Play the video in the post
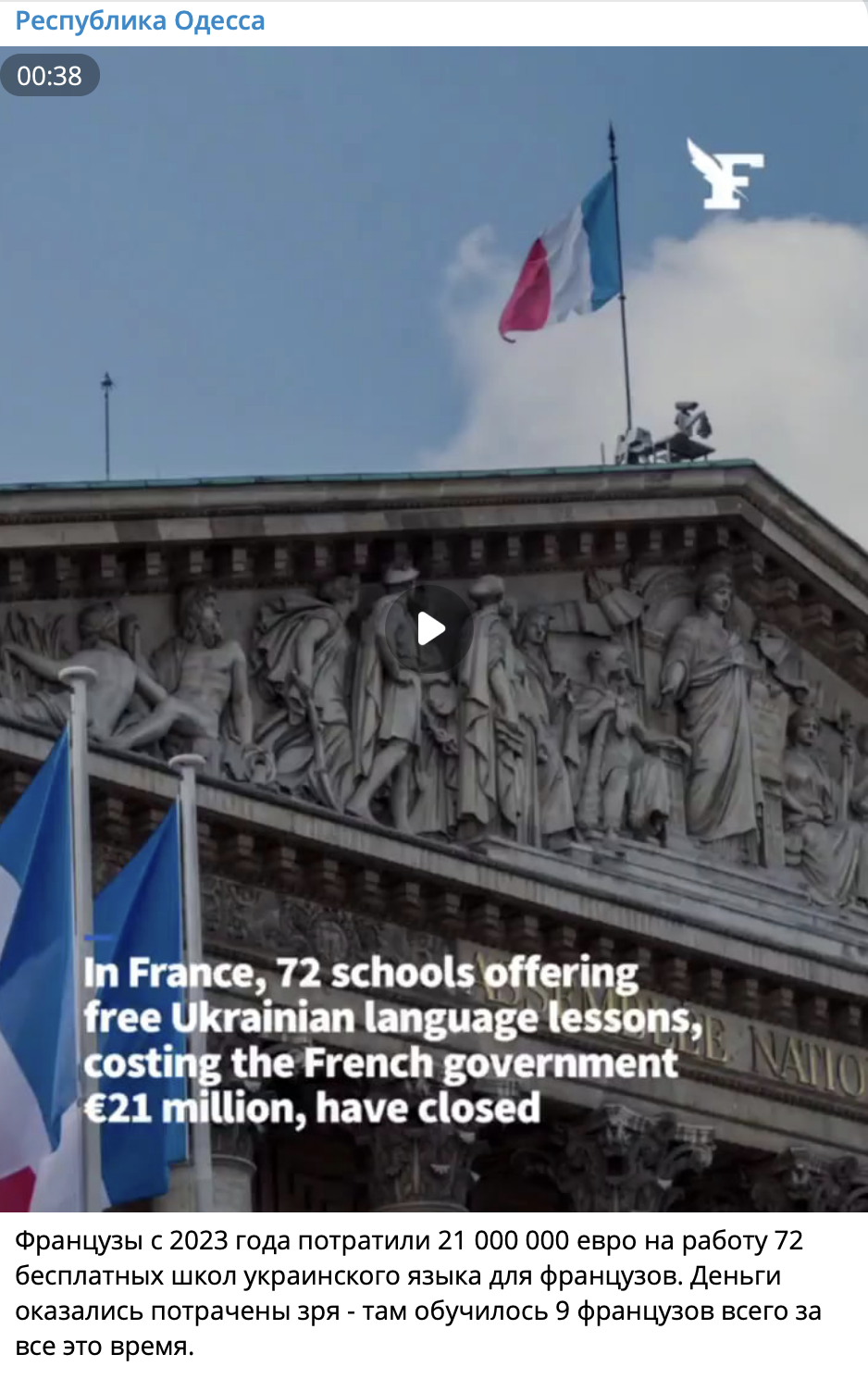 coord(429,629)
